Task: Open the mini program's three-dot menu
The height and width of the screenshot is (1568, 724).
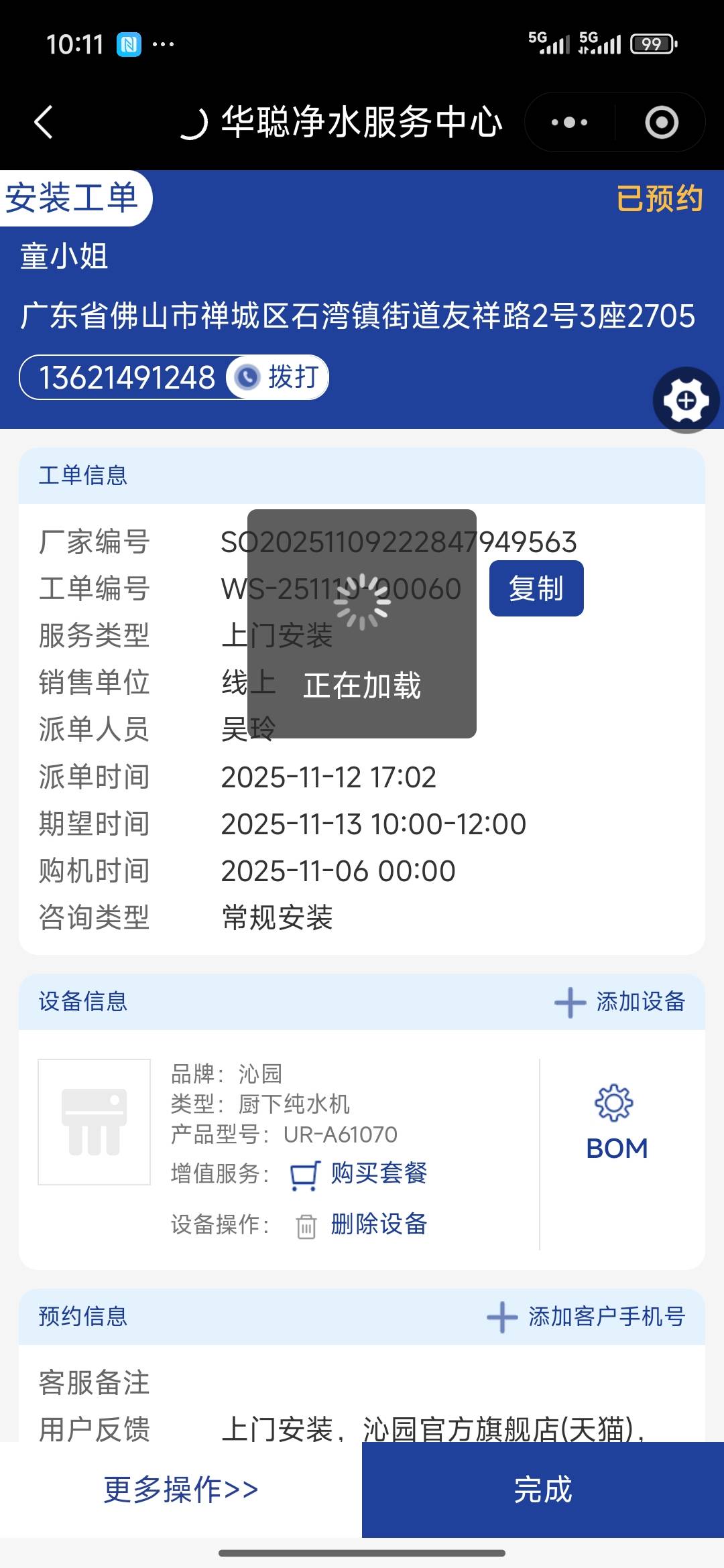Action: click(x=569, y=122)
